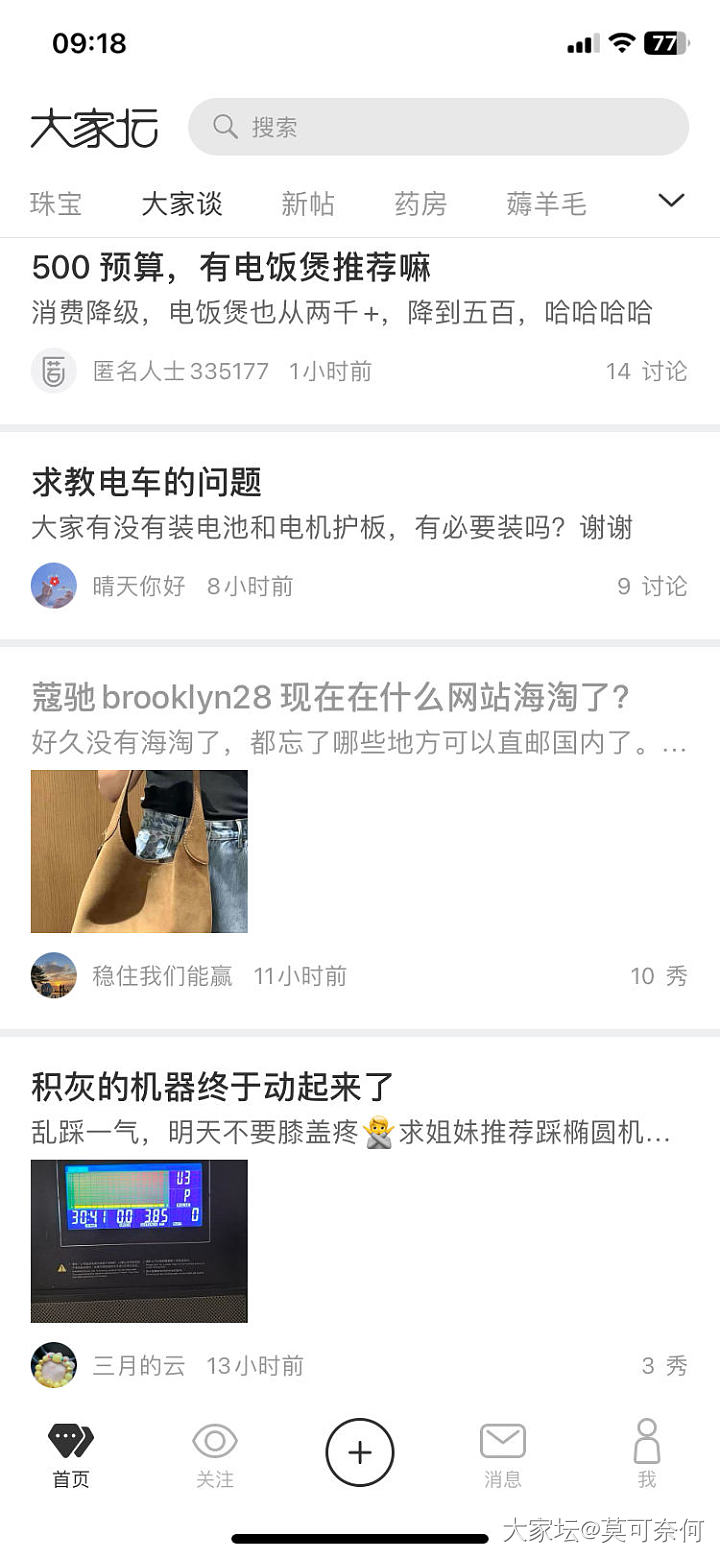720x1559 pixels.
Task: View the brown bag photo thumbnail
Action: [139, 851]
